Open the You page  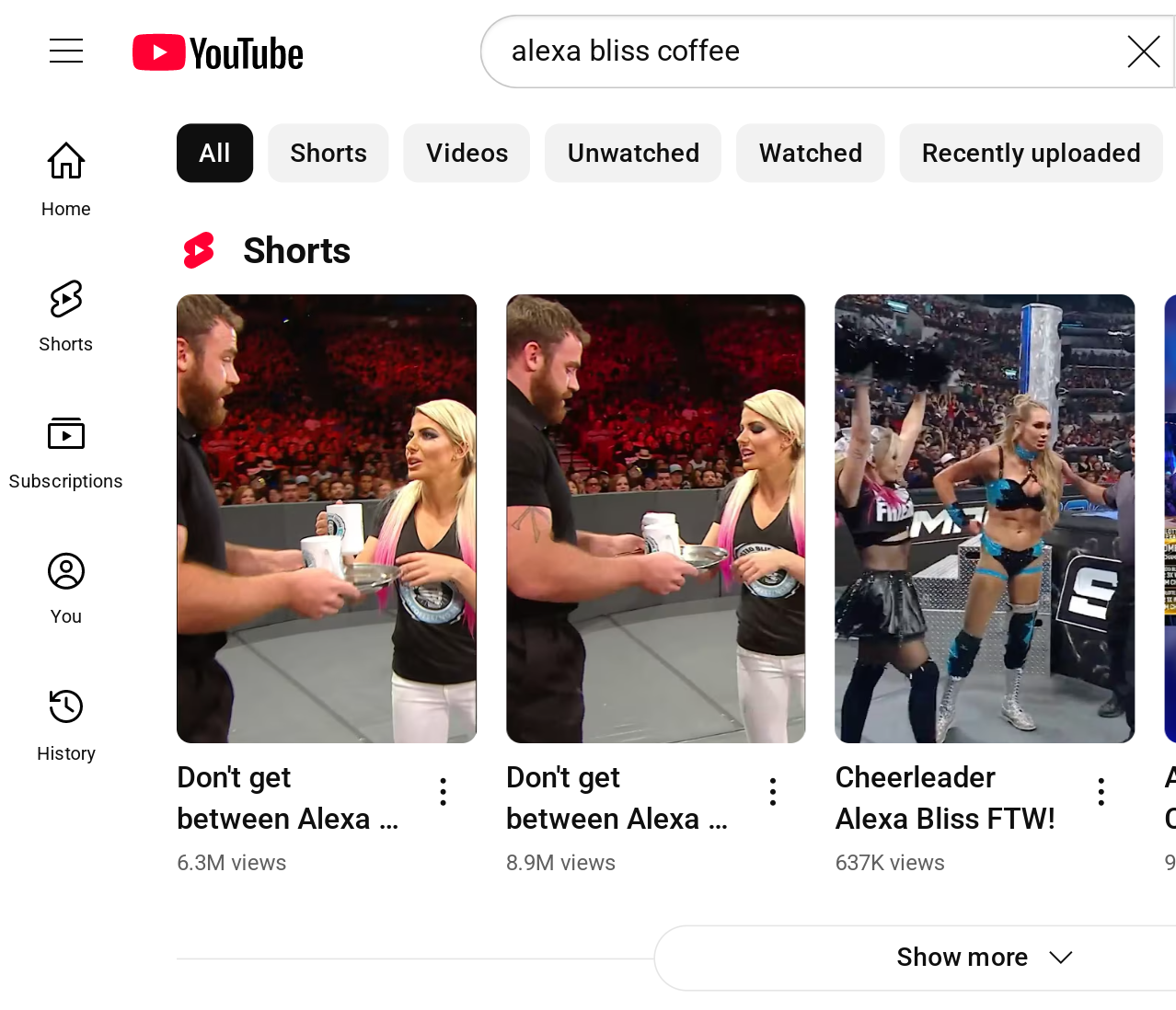(66, 588)
